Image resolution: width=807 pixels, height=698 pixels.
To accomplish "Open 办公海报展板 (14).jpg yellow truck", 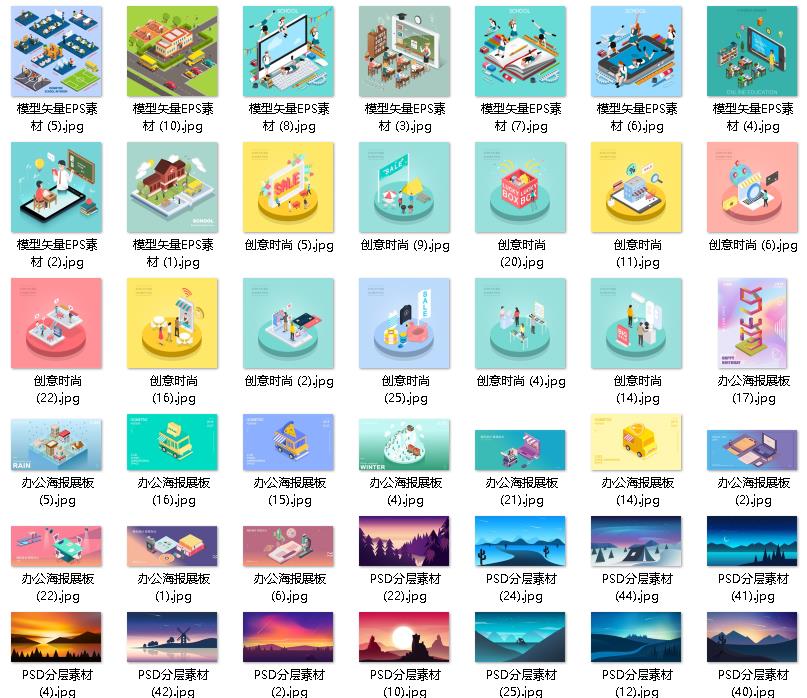I will (638, 444).
